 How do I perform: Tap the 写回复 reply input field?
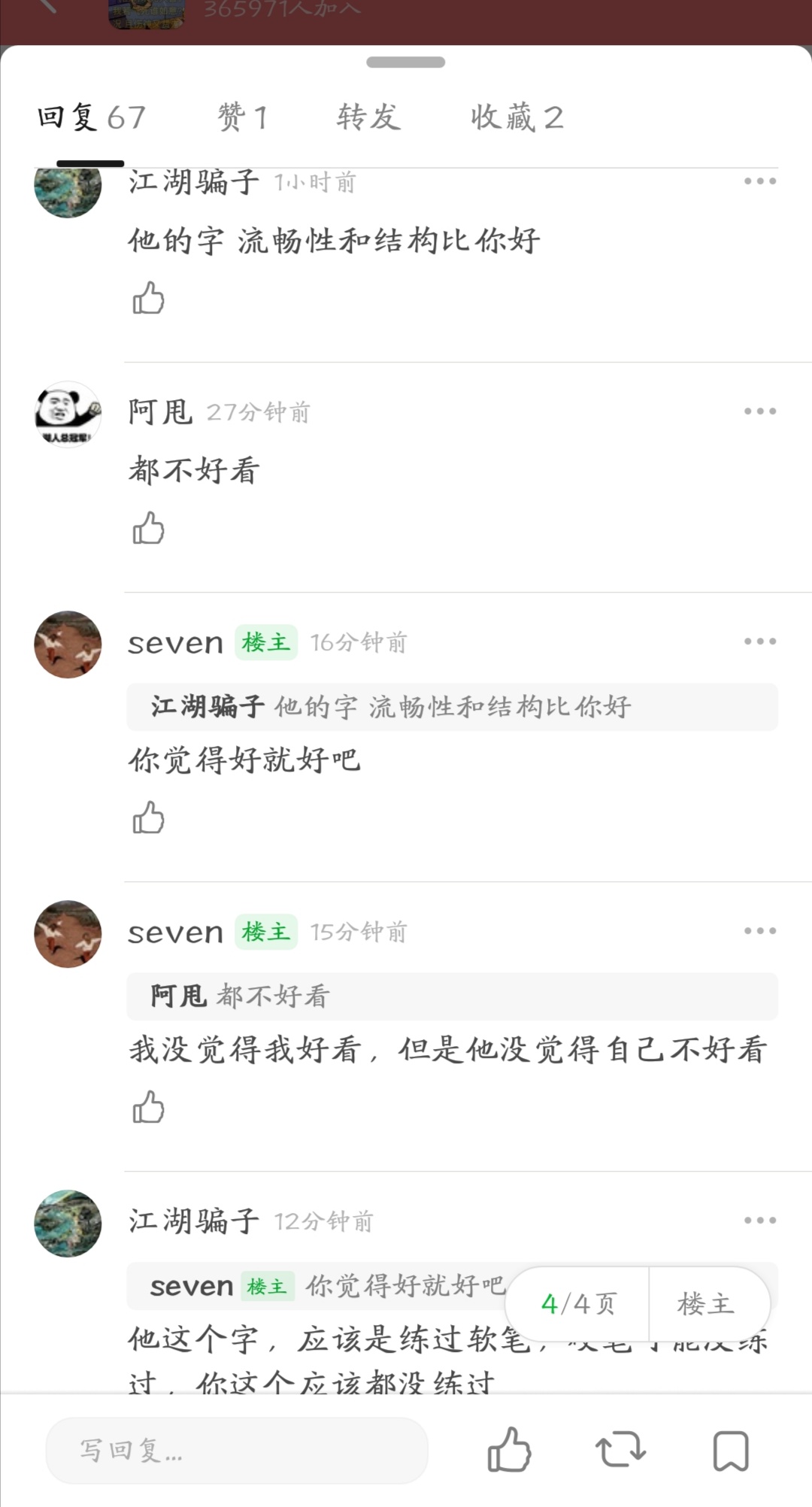pos(237,1450)
